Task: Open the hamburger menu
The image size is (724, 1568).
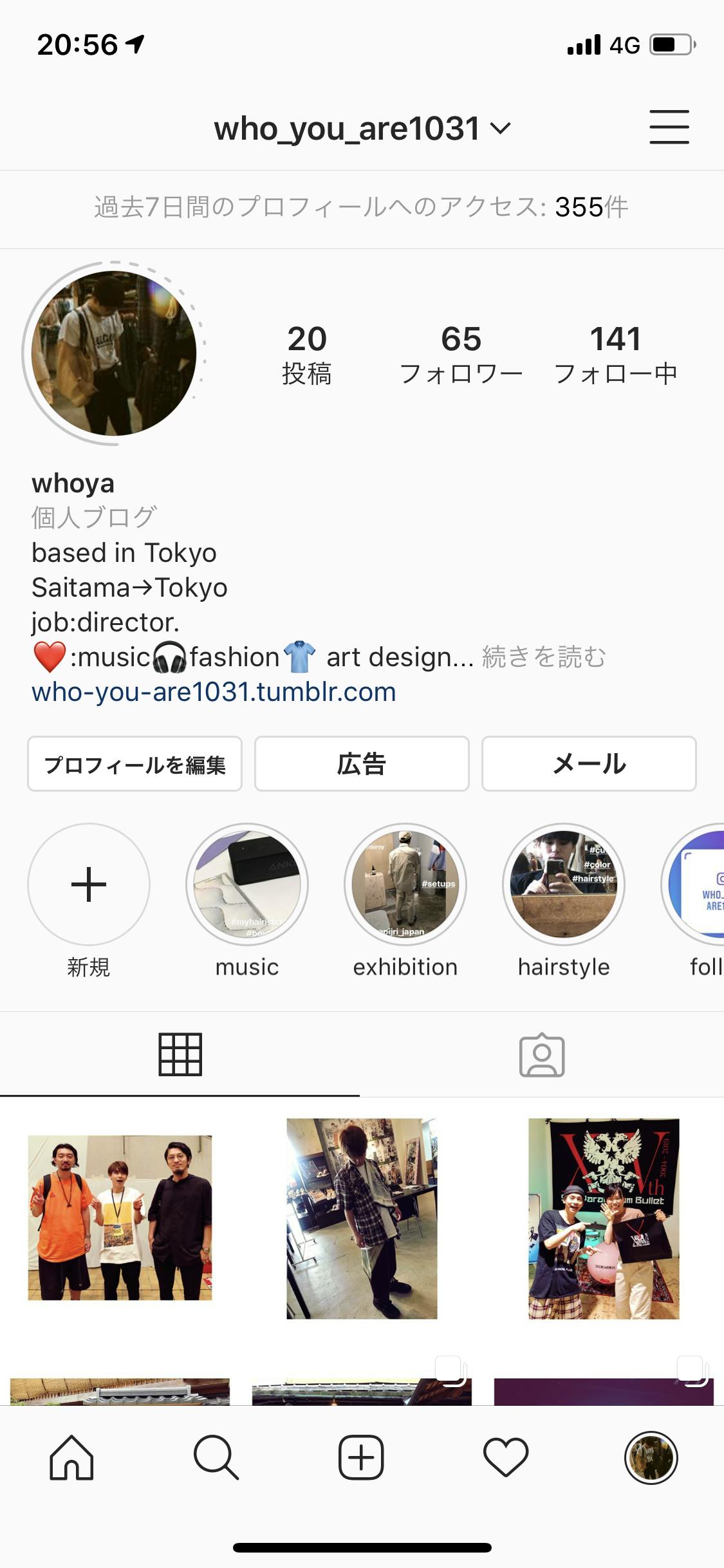Action: (x=669, y=127)
